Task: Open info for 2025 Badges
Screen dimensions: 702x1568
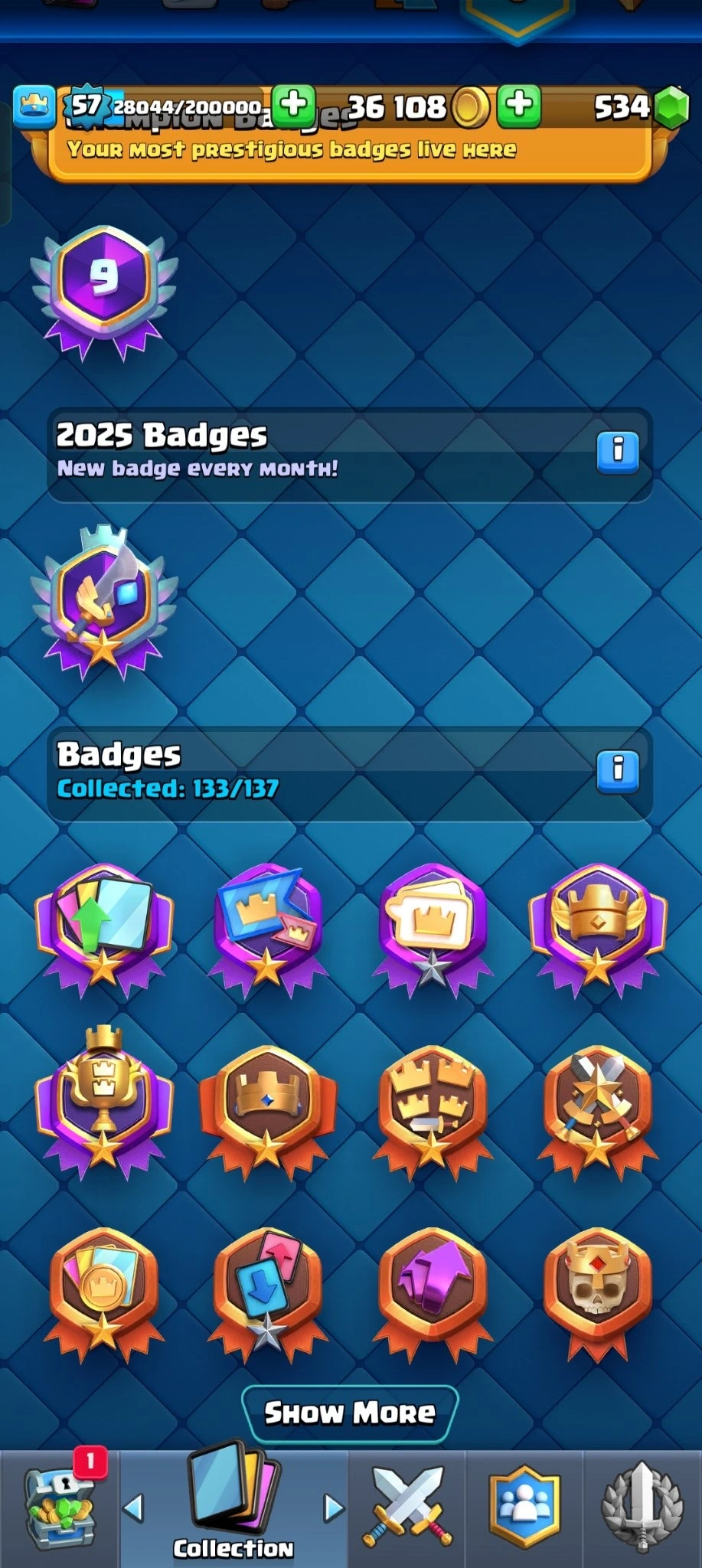Action: coord(618,452)
